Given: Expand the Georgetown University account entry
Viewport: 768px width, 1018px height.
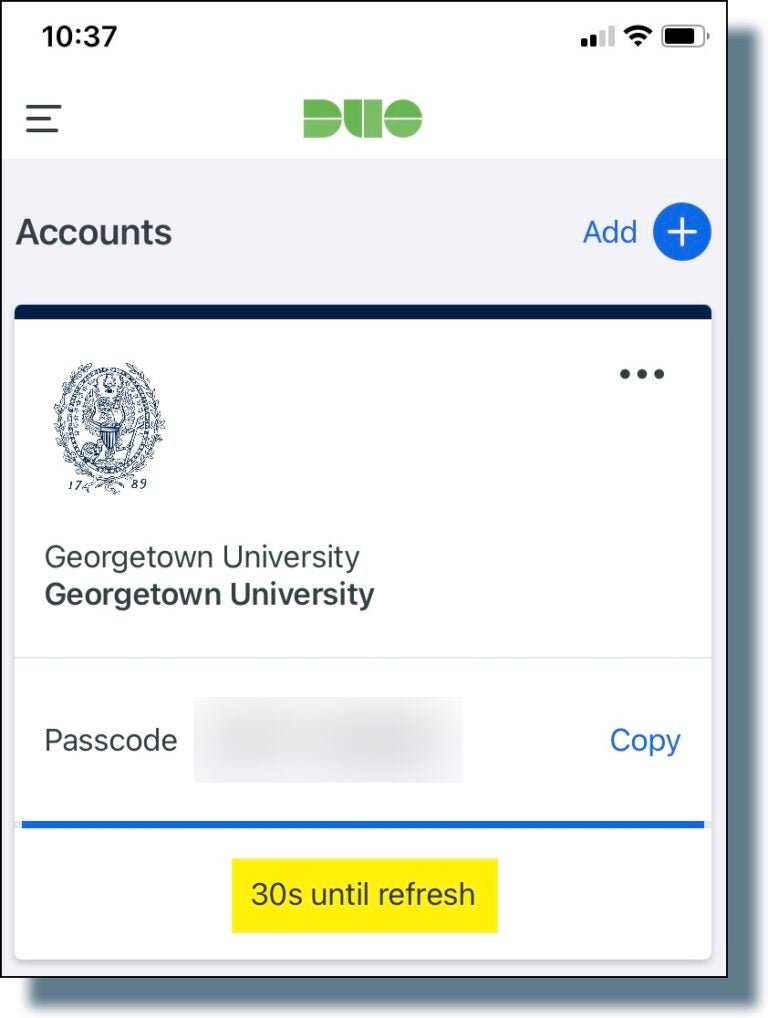Looking at the screenshot, I should [207, 575].
